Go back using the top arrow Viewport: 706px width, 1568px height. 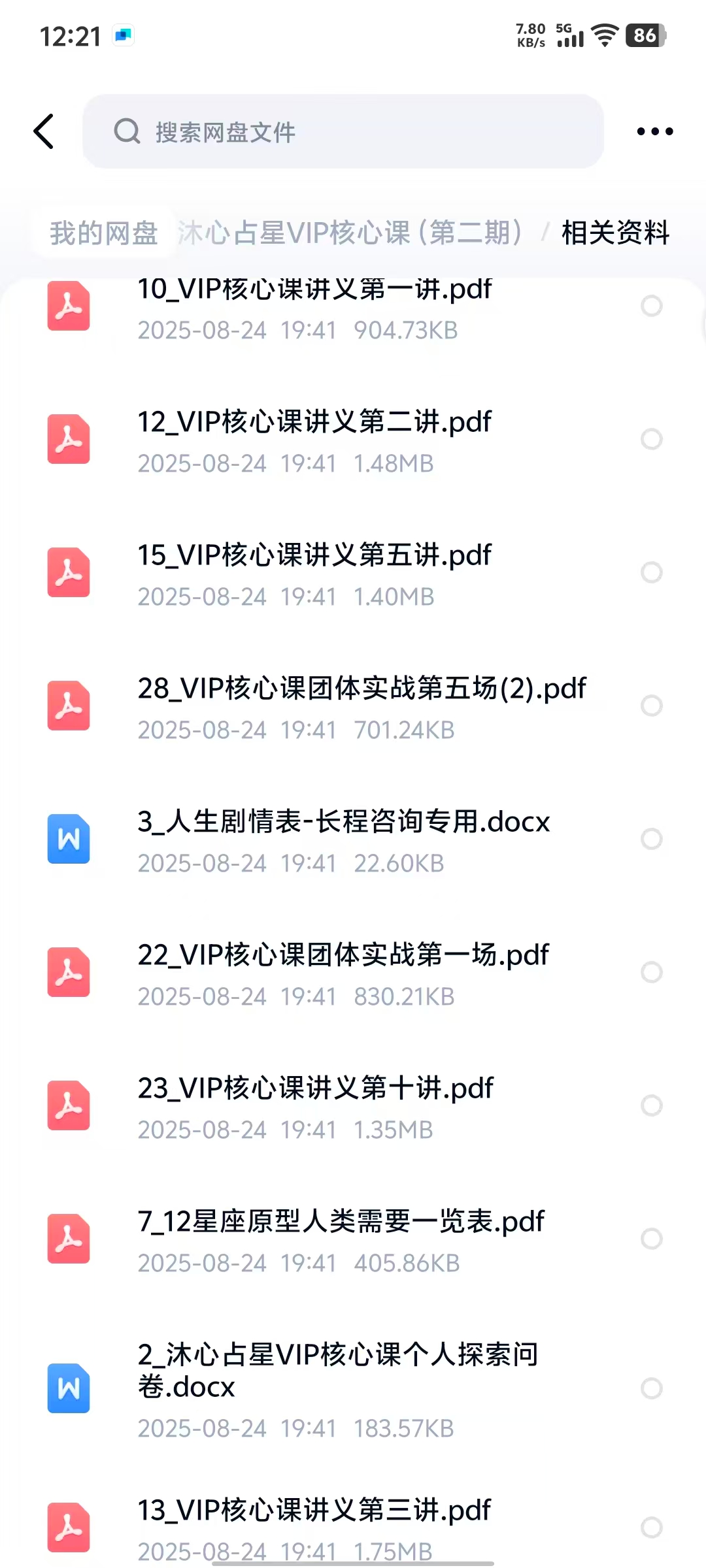44,131
